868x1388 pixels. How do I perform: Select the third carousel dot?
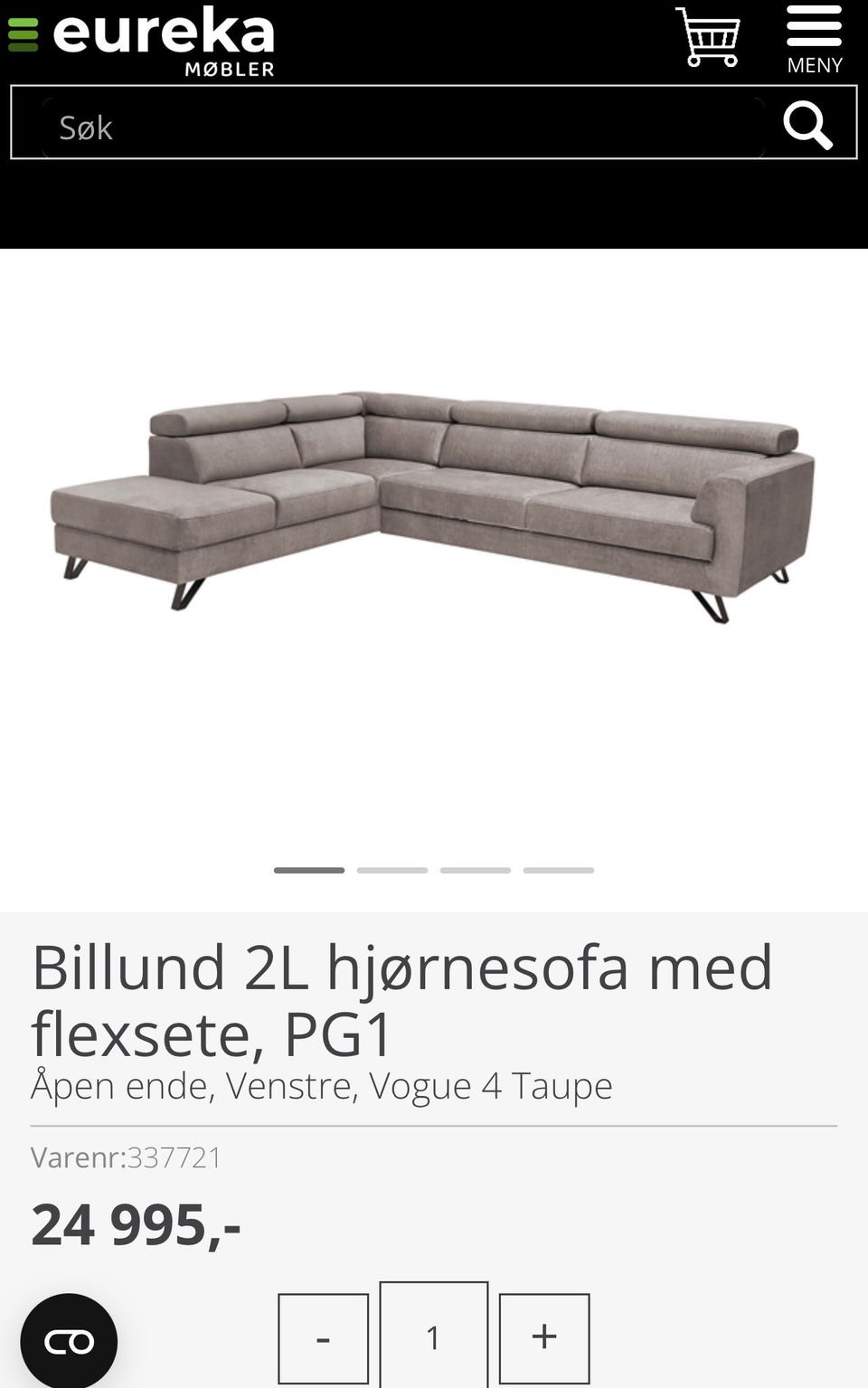point(476,869)
